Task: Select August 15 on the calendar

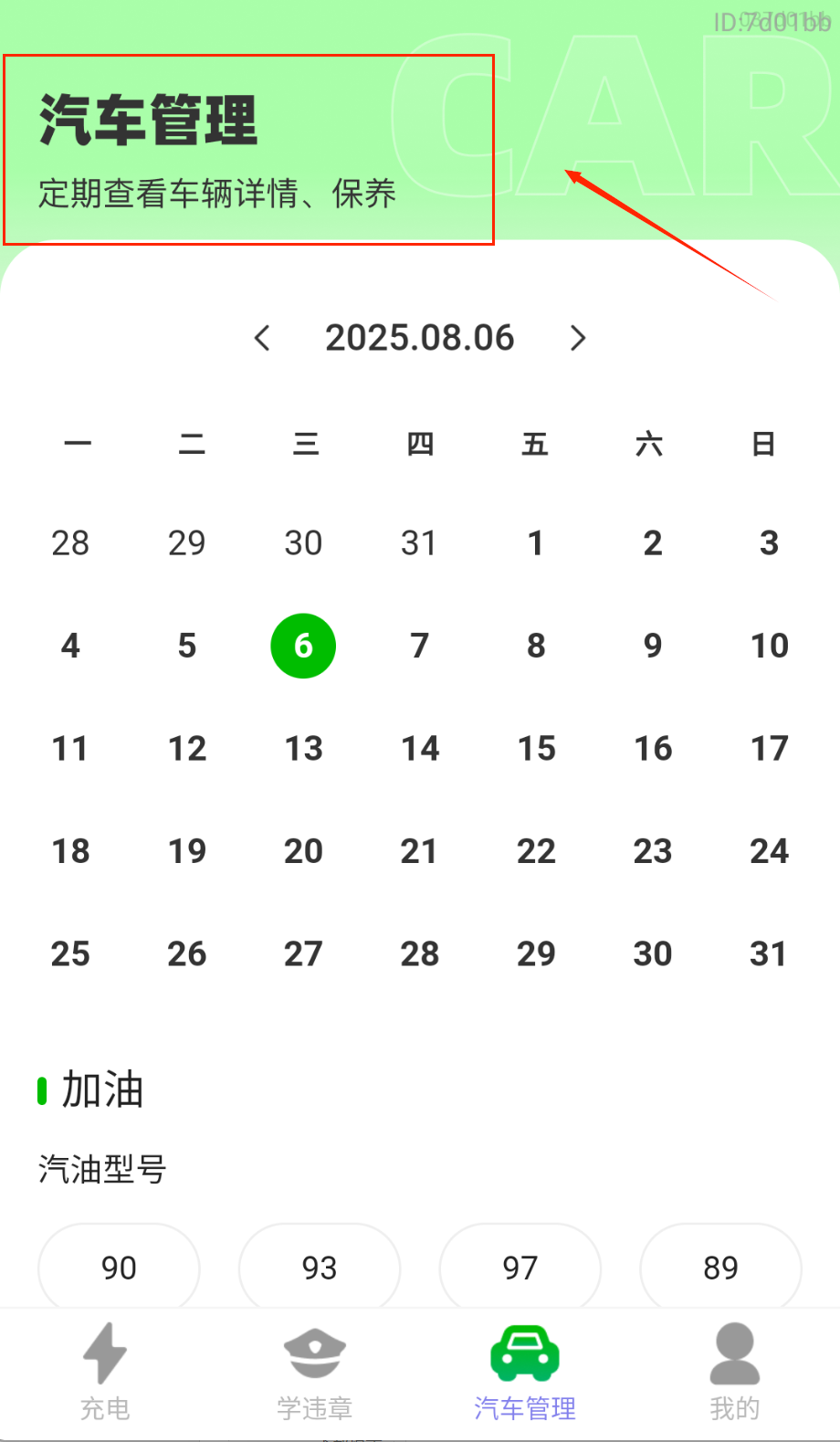Action: [536, 749]
